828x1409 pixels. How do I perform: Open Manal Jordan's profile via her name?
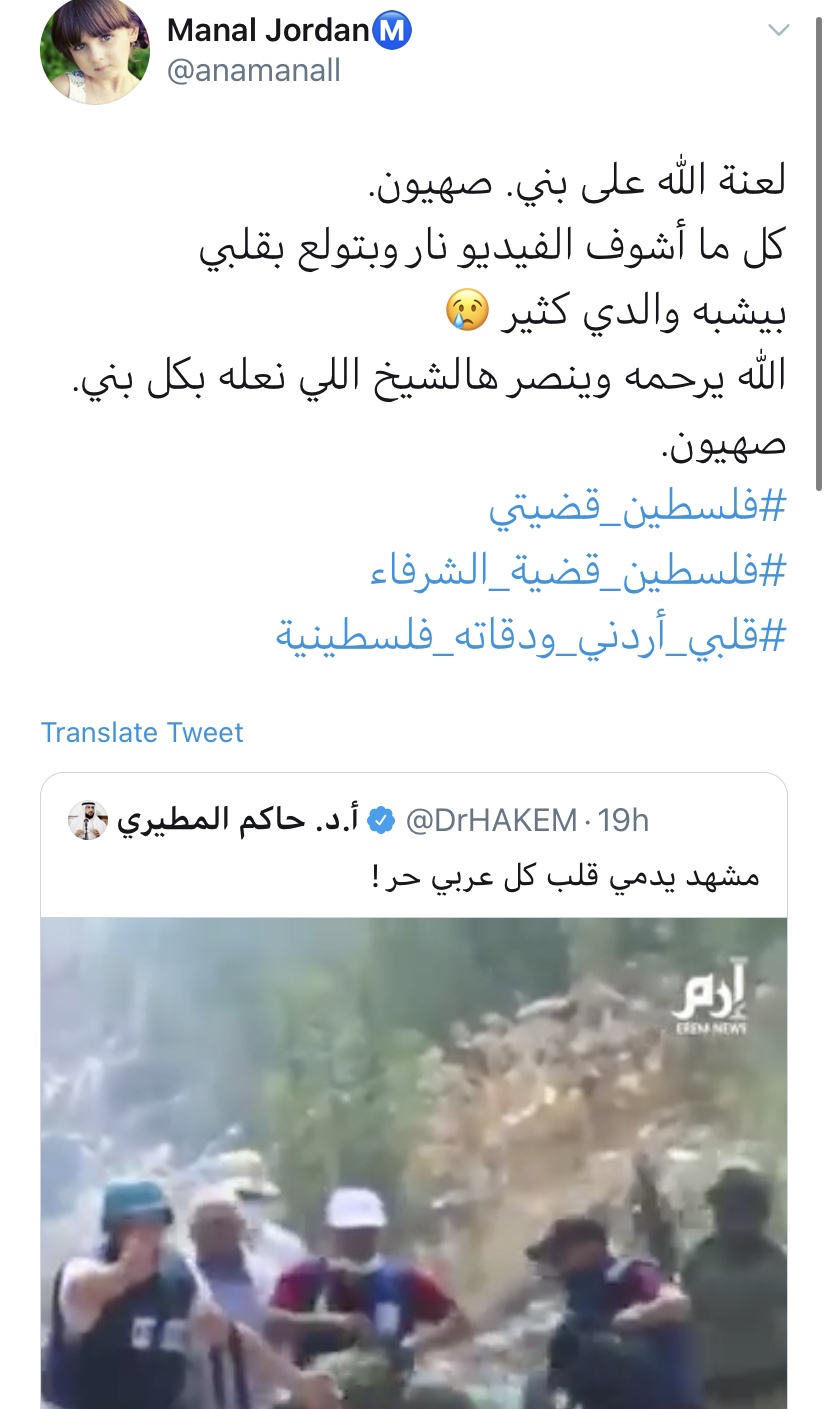click(x=268, y=31)
